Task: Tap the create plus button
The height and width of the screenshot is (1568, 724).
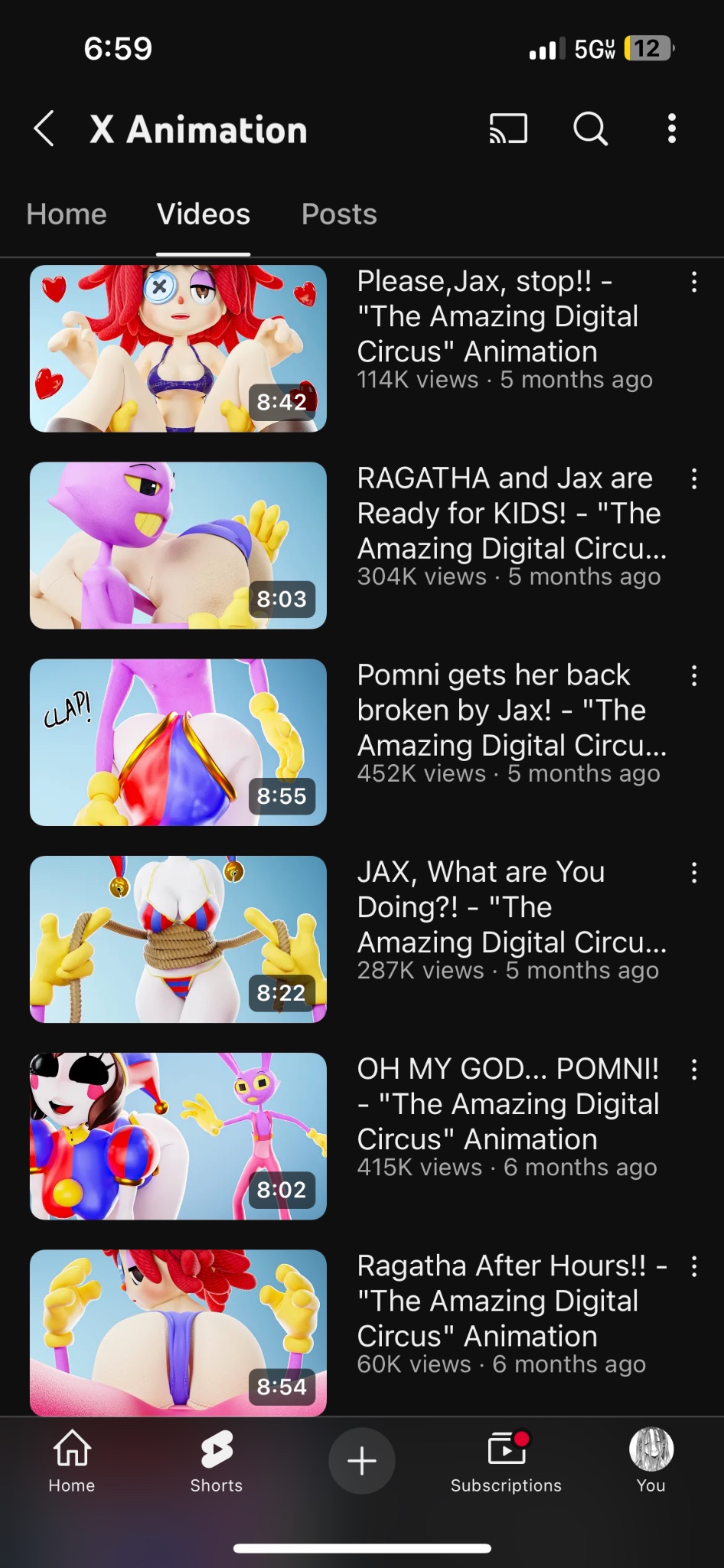Action: [362, 1461]
